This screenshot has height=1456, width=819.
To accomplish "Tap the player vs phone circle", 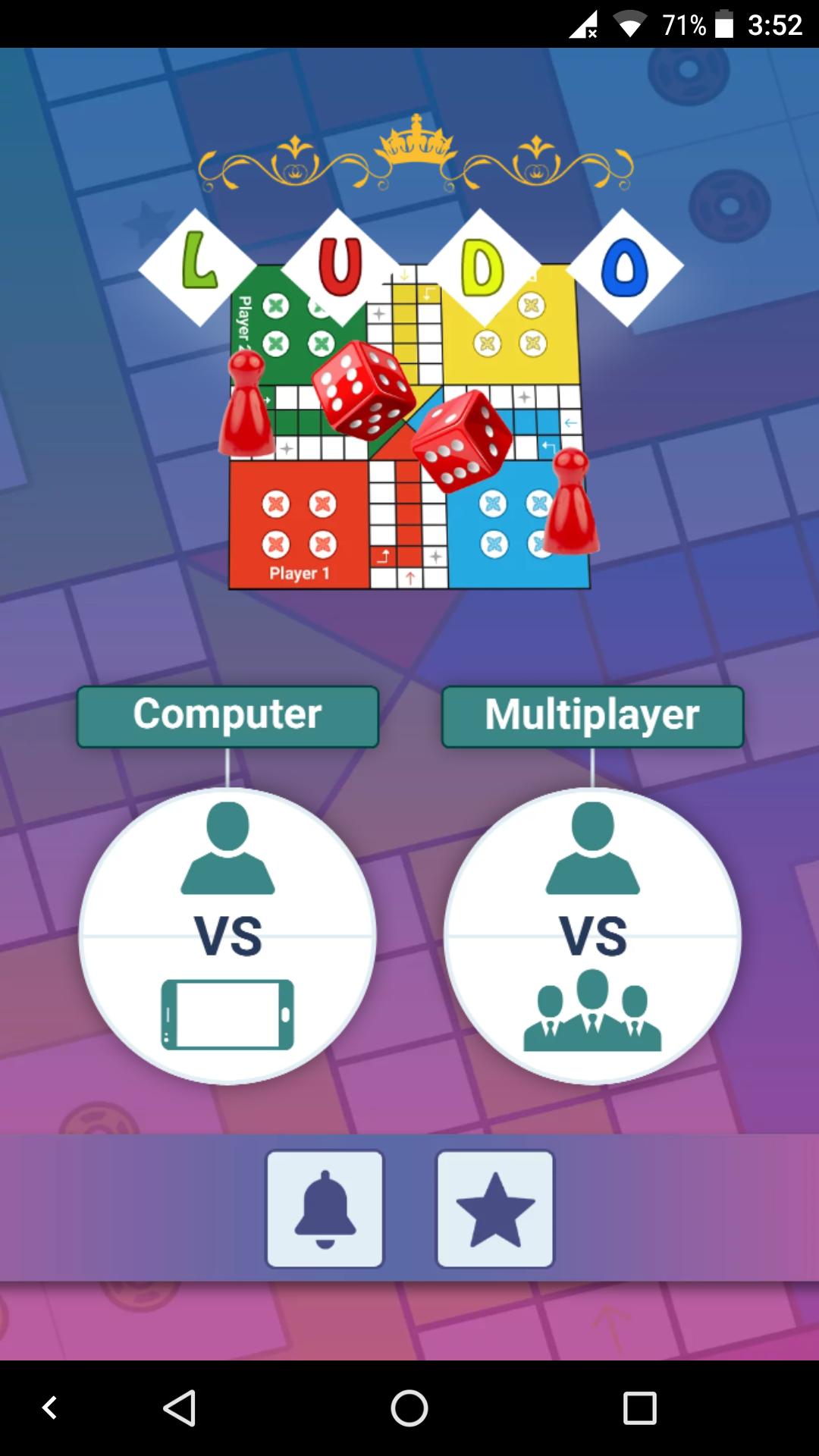I will click(x=227, y=937).
